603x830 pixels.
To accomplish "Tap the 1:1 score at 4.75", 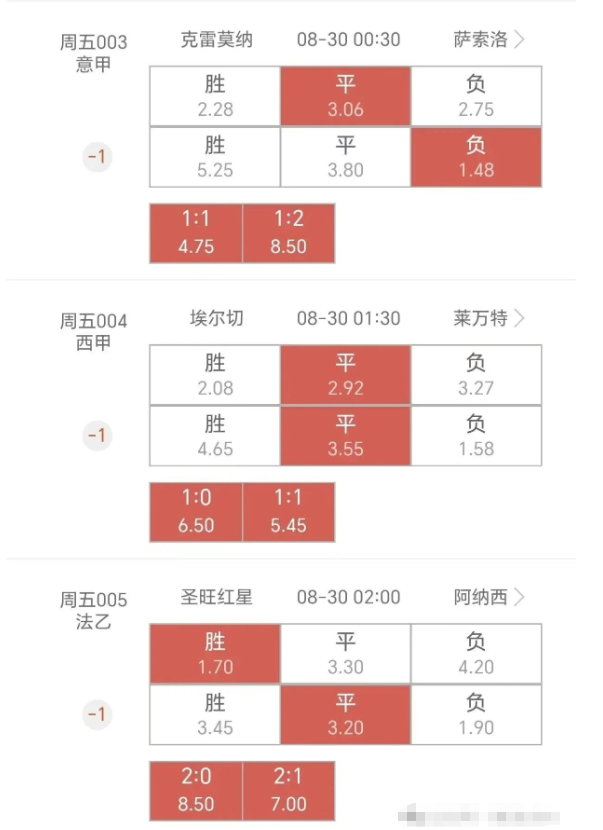I will pos(196,233).
